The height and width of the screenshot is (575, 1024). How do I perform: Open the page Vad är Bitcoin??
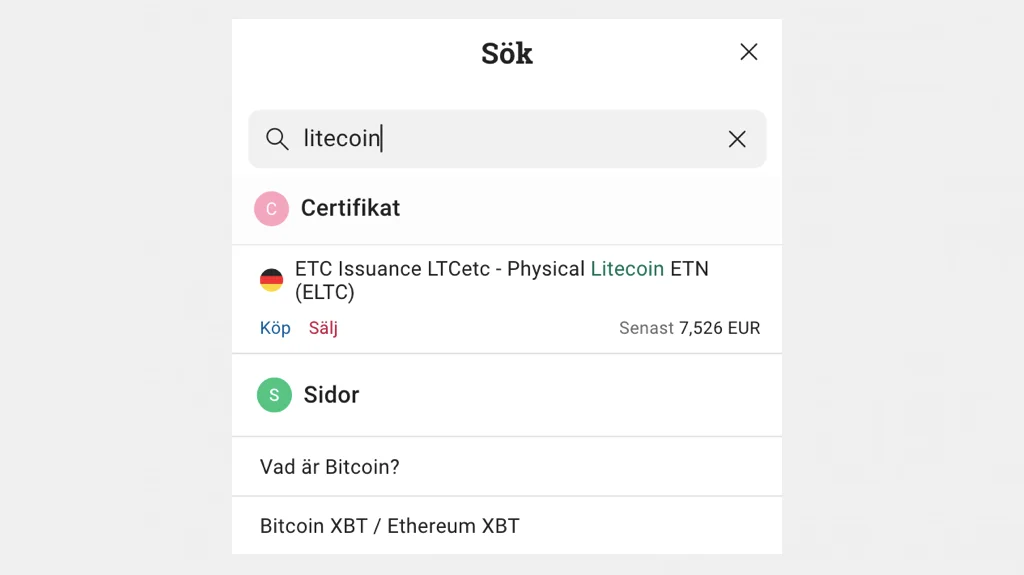(x=330, y=467)
